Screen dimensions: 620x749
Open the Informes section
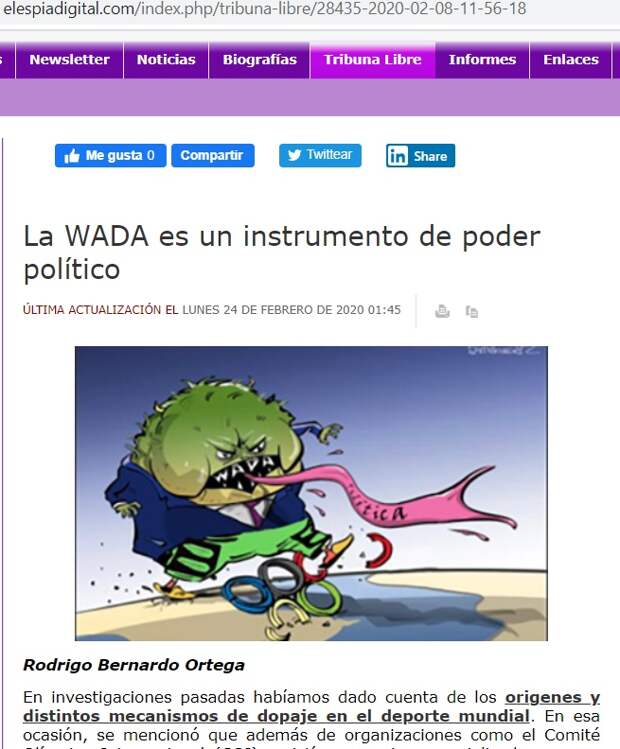coord(482,60)
